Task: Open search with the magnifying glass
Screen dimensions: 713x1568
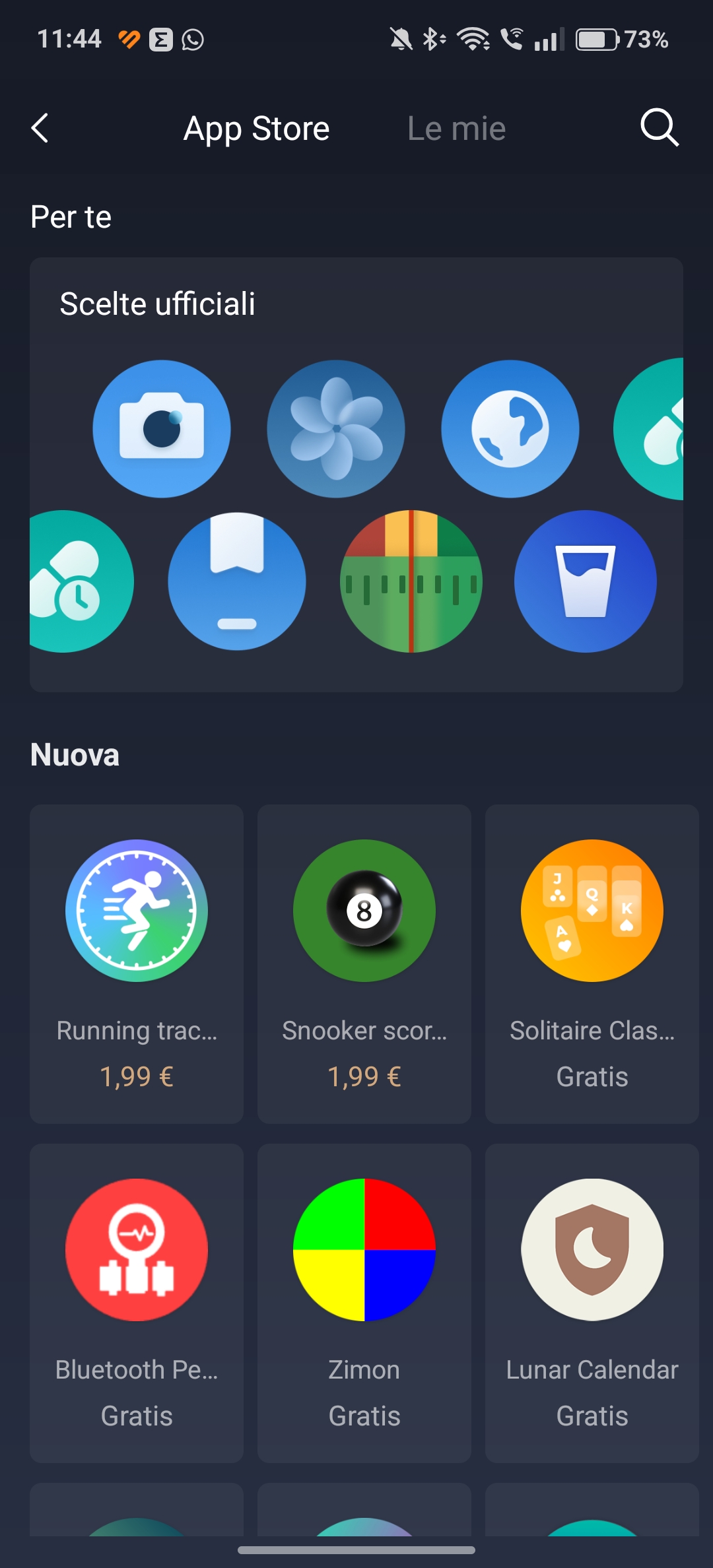Action: point(660,128)
